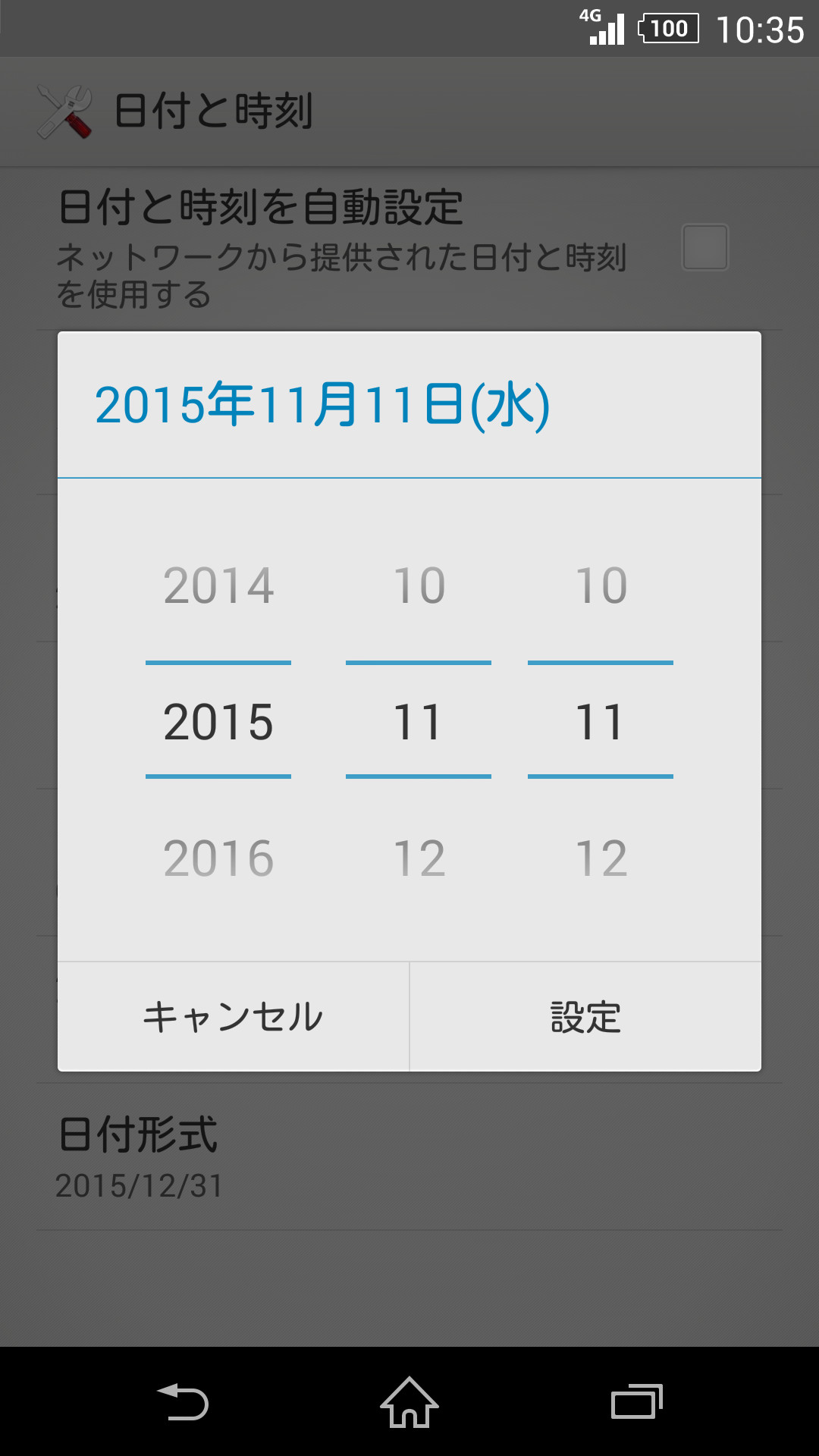Select month 10 in the month column
The width and height of the screenshot is (819, 1456).
click(419, 584)
